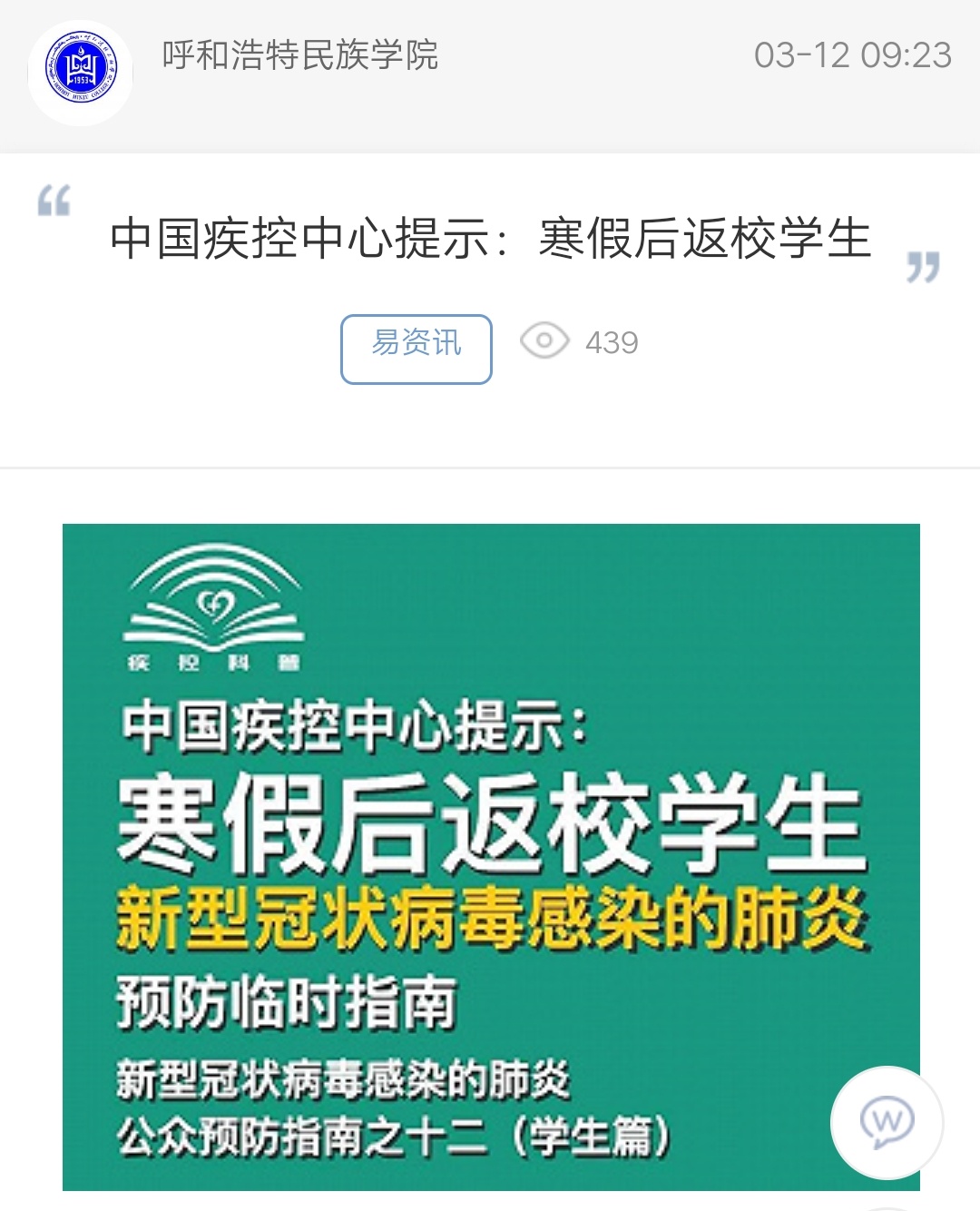Open the 呼和浩特民族学院 profile avatar
Image resolution: width=980 pixels, height=1211 pixels.
pyautogui.click(x=81, y=69)
